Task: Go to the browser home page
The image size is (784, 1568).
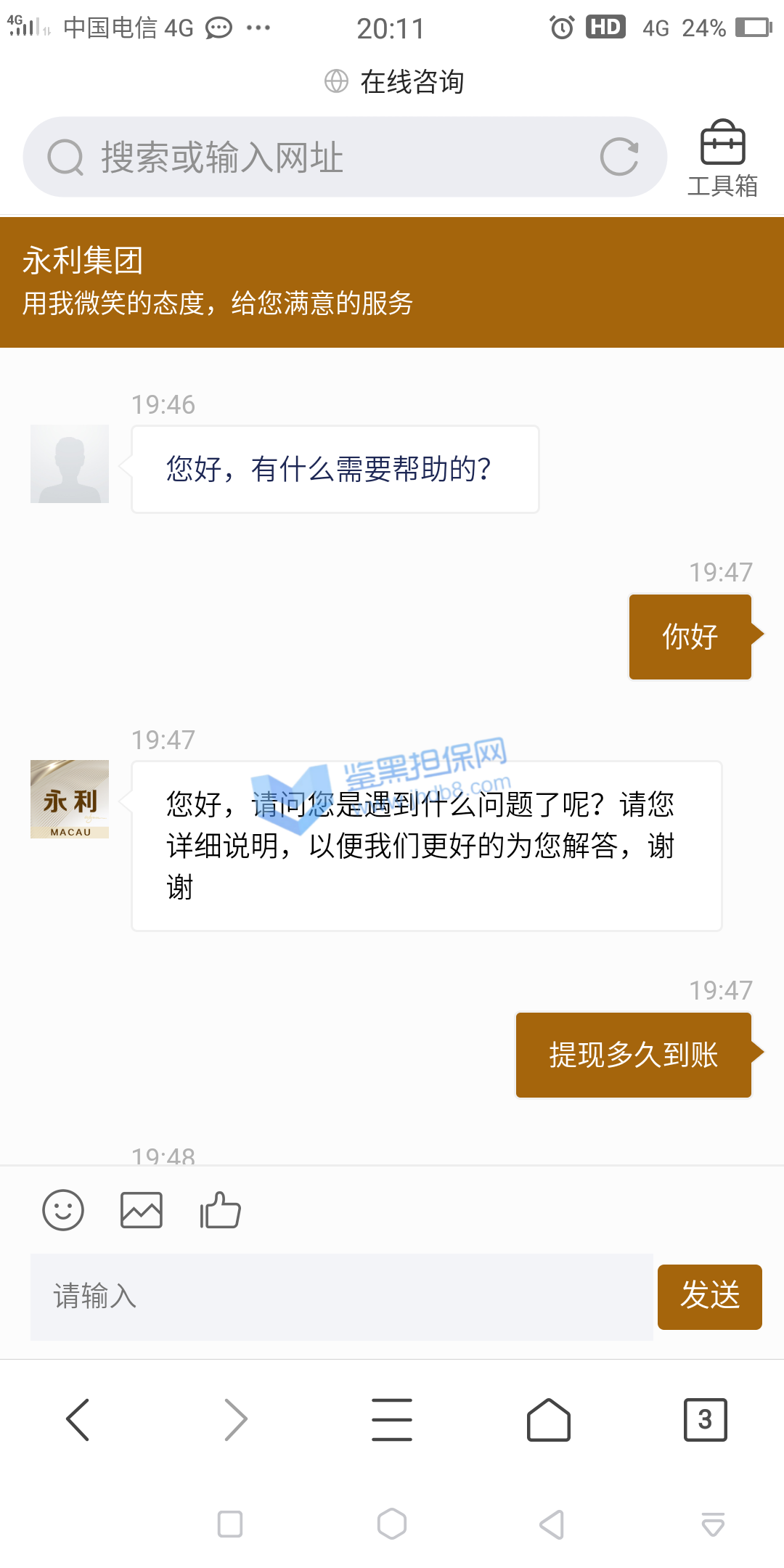Action: click(x=549, y=1419)
